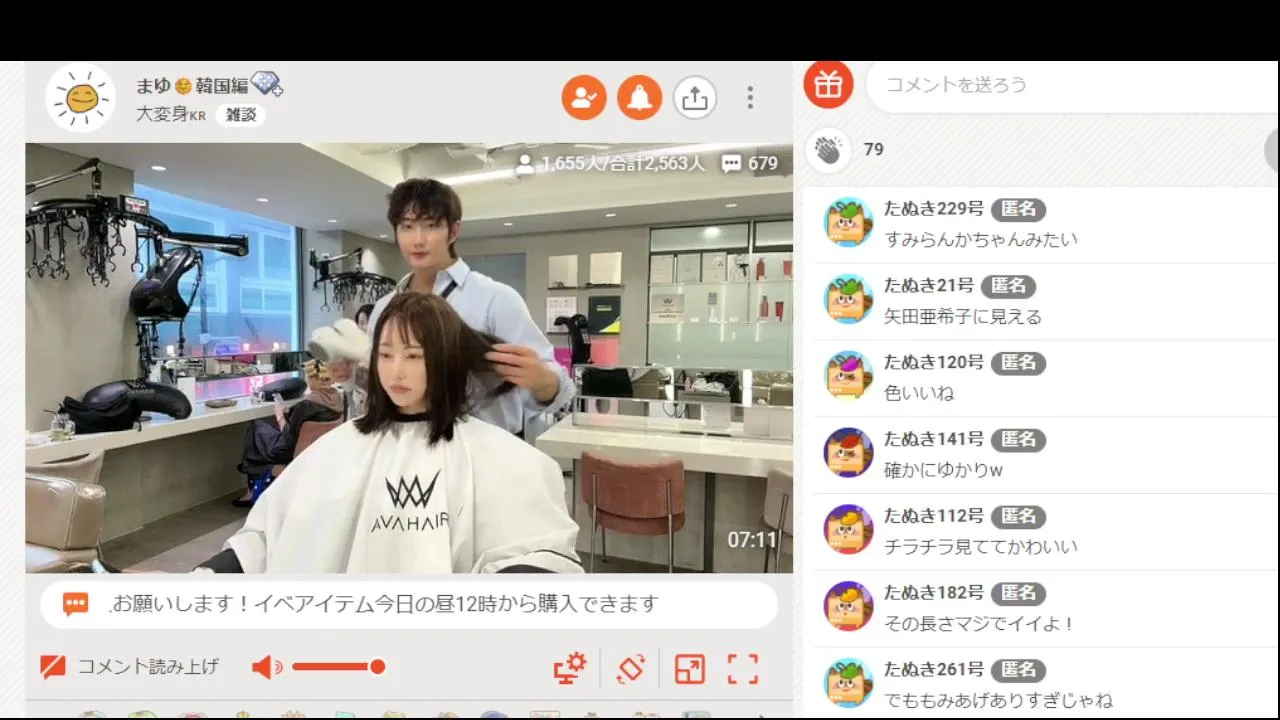Screen dimensions: 1280x720
Task: Open the three-dot overflow menu
Action: (750, 98)
